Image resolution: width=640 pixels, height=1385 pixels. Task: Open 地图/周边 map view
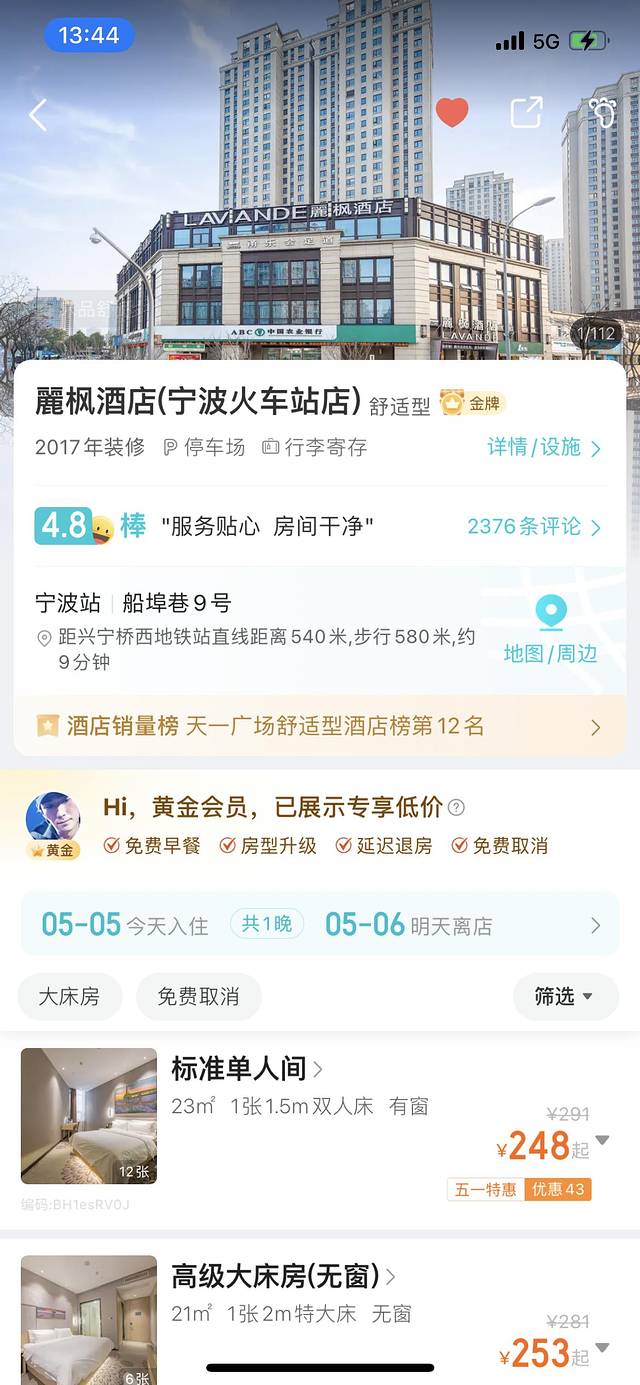coord(550,630)
